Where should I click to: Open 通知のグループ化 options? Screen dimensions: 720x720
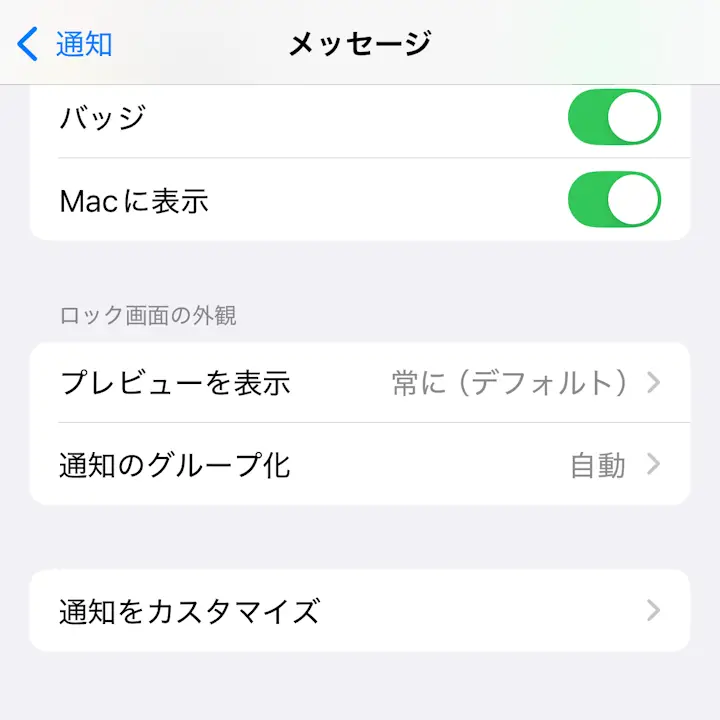click(360, 465)
